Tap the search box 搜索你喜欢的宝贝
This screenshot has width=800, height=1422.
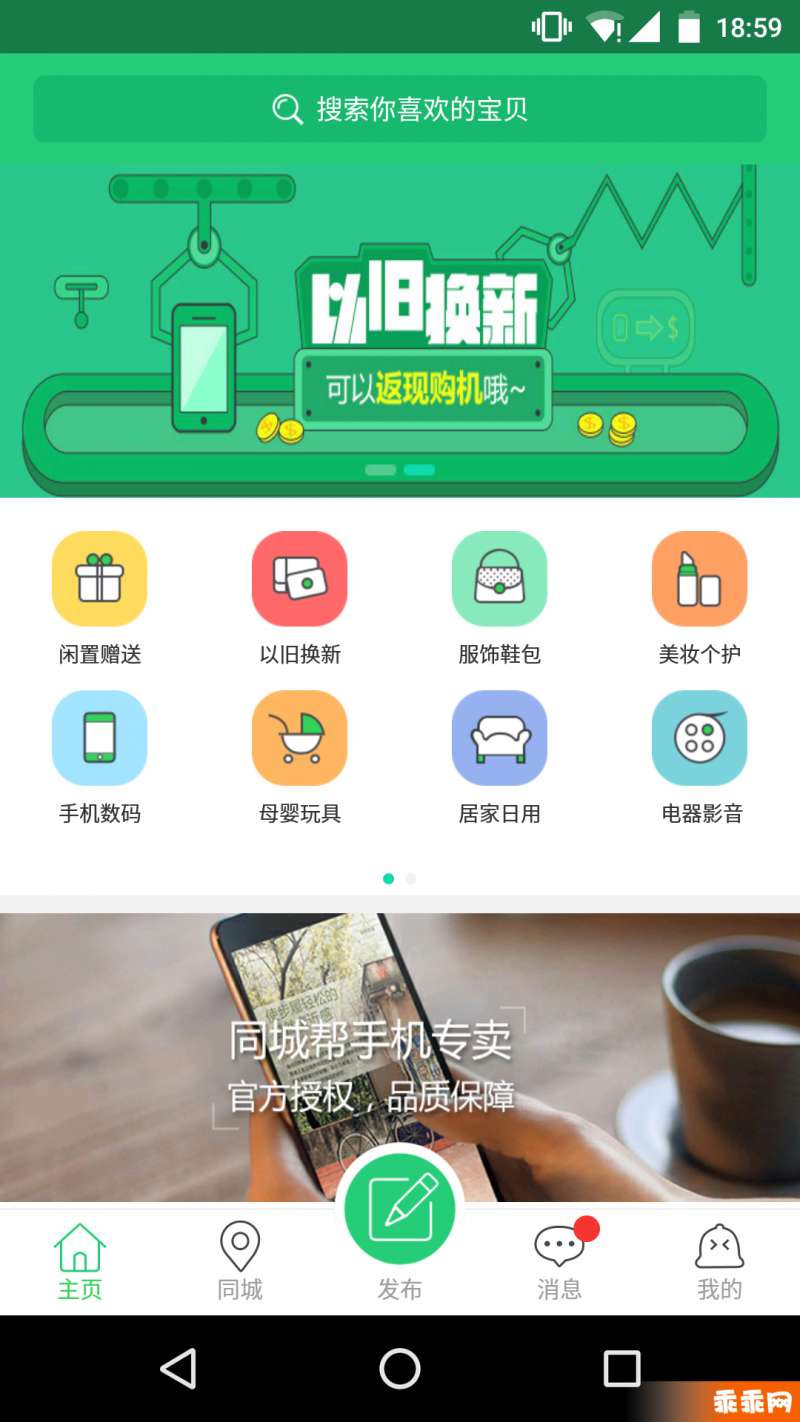[x=400, y=109]
